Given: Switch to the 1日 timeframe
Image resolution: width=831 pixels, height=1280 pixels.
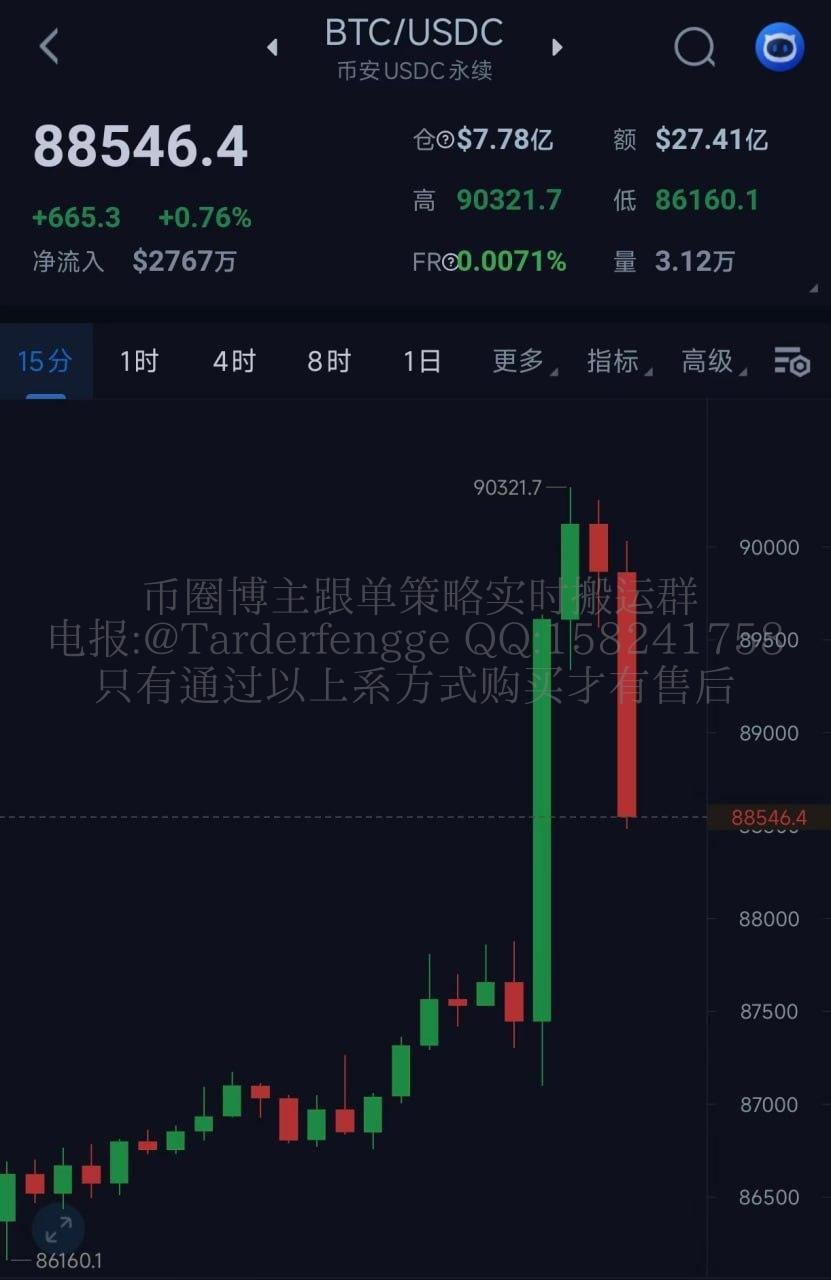Looking at the screenshot, I should click(422, 361).
